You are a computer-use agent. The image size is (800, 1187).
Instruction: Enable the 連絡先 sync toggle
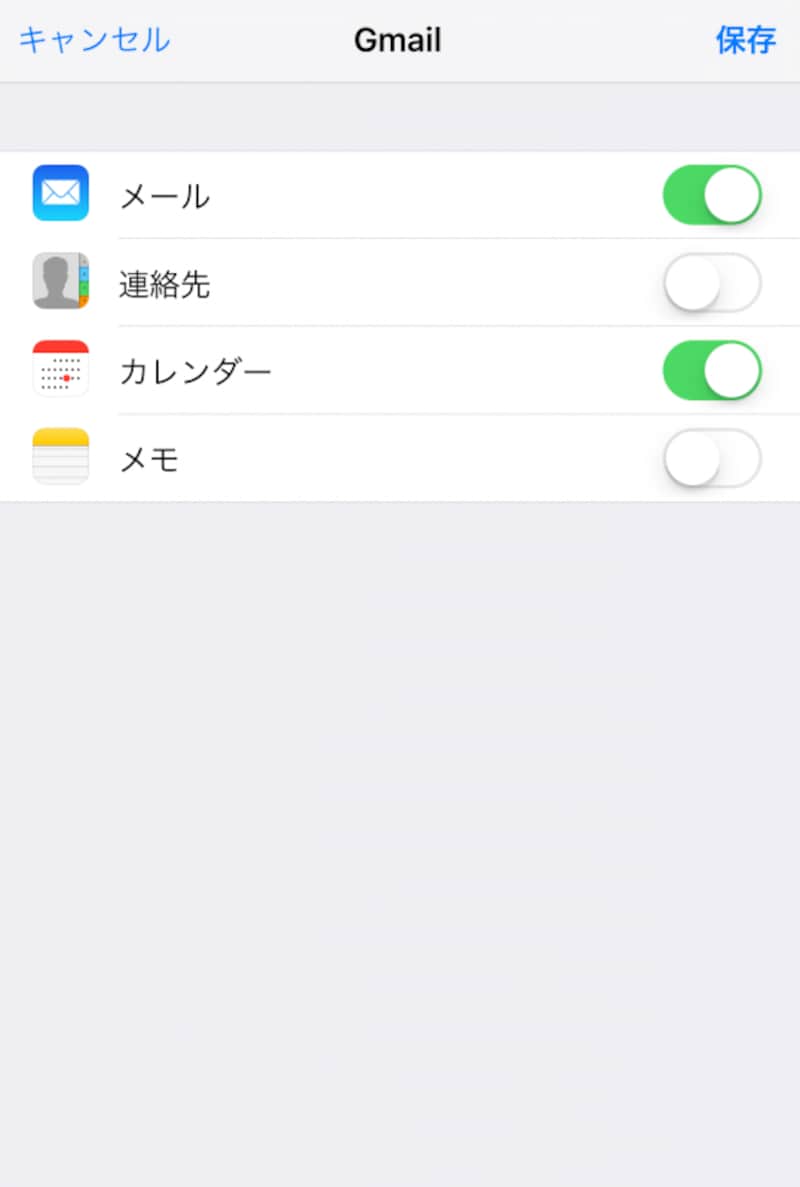(x=712, y=282)
